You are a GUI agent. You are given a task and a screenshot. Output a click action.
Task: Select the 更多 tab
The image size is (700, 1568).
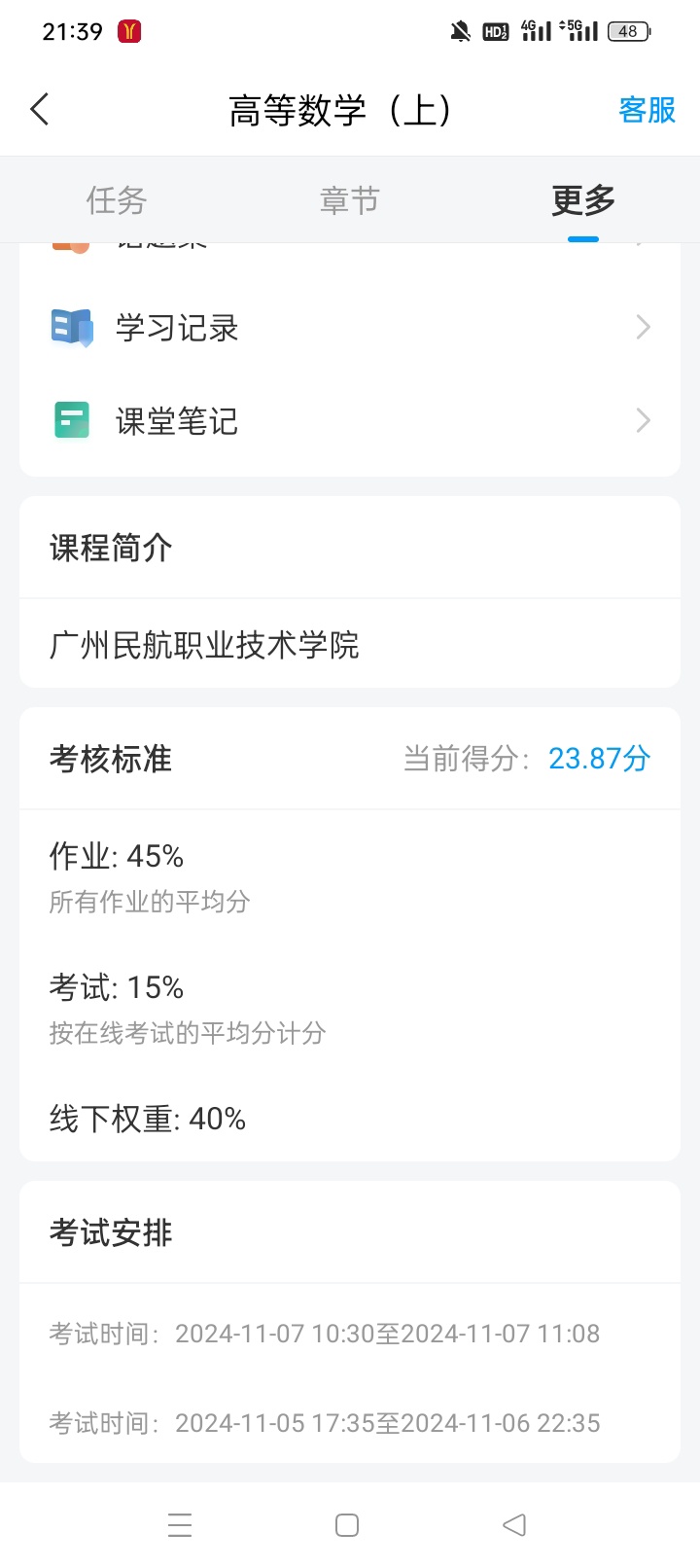click(583, 200)
